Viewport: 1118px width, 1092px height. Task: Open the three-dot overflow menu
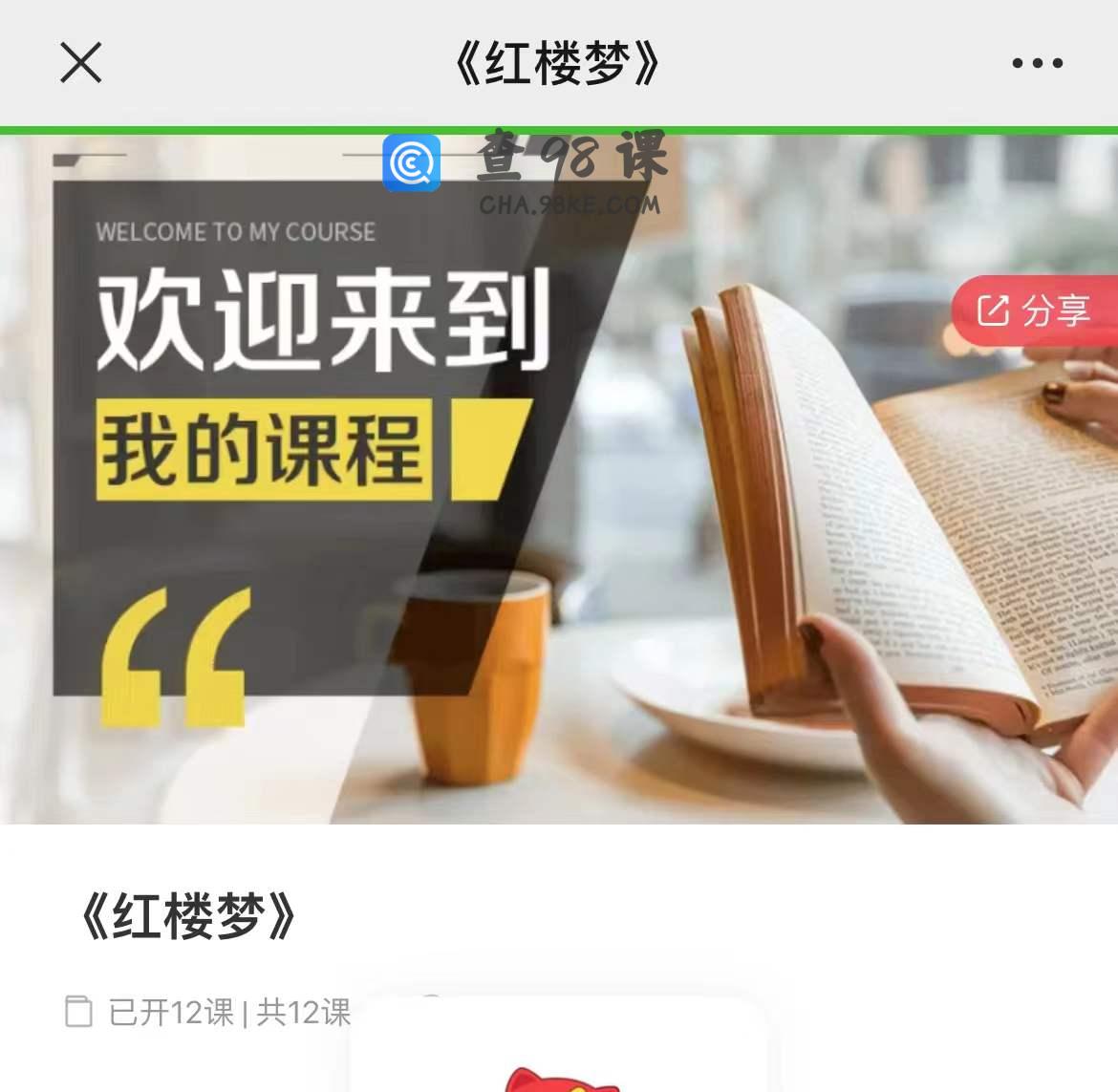[1037, 63]
